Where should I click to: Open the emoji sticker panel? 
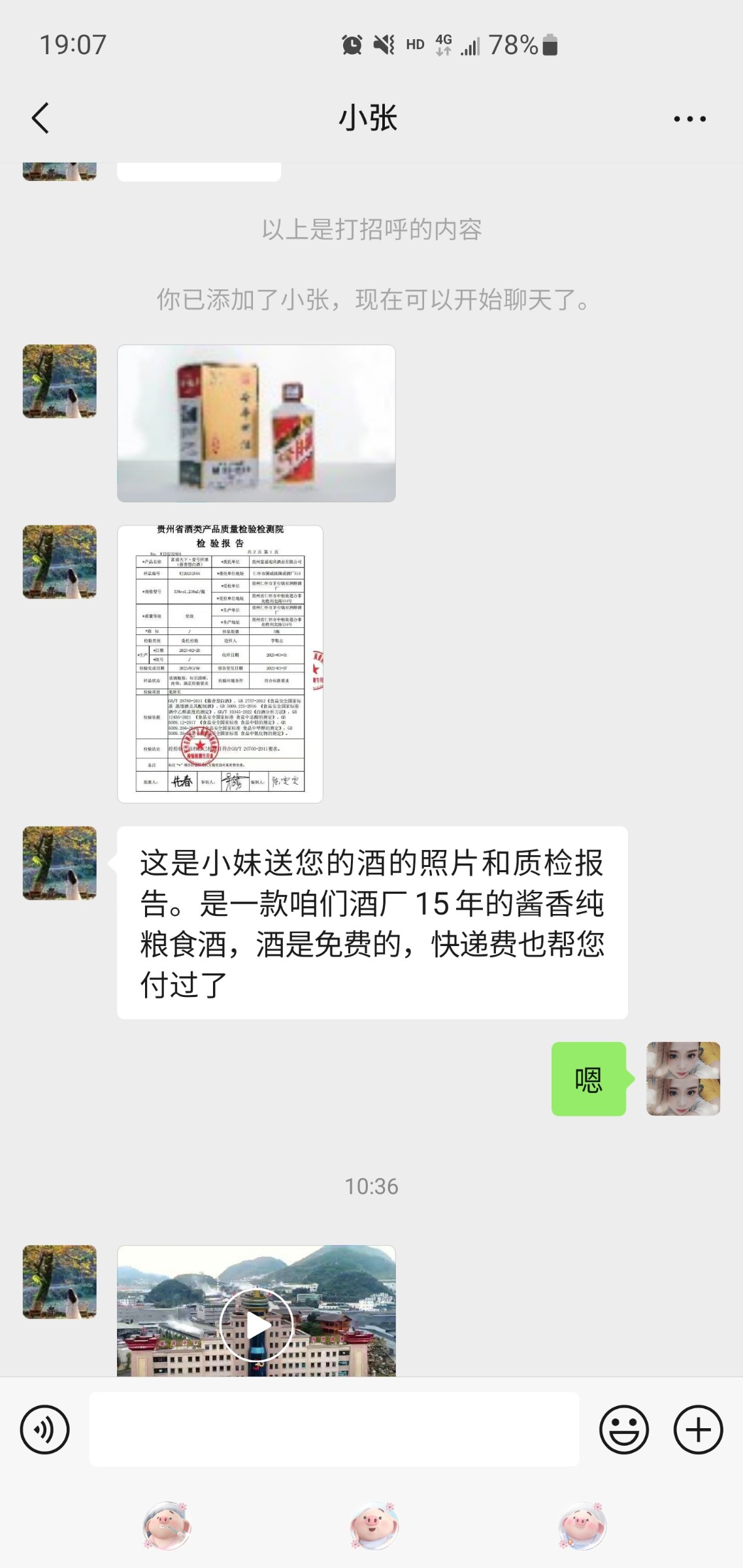tap(623, 1429)
